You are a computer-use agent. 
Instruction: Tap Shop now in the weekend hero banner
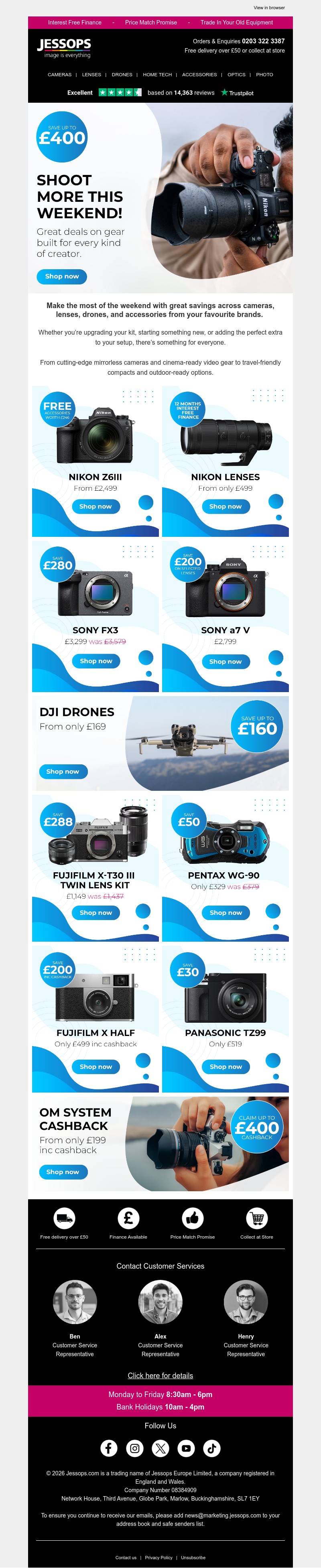pyautogui.click(x=62, y=276)
